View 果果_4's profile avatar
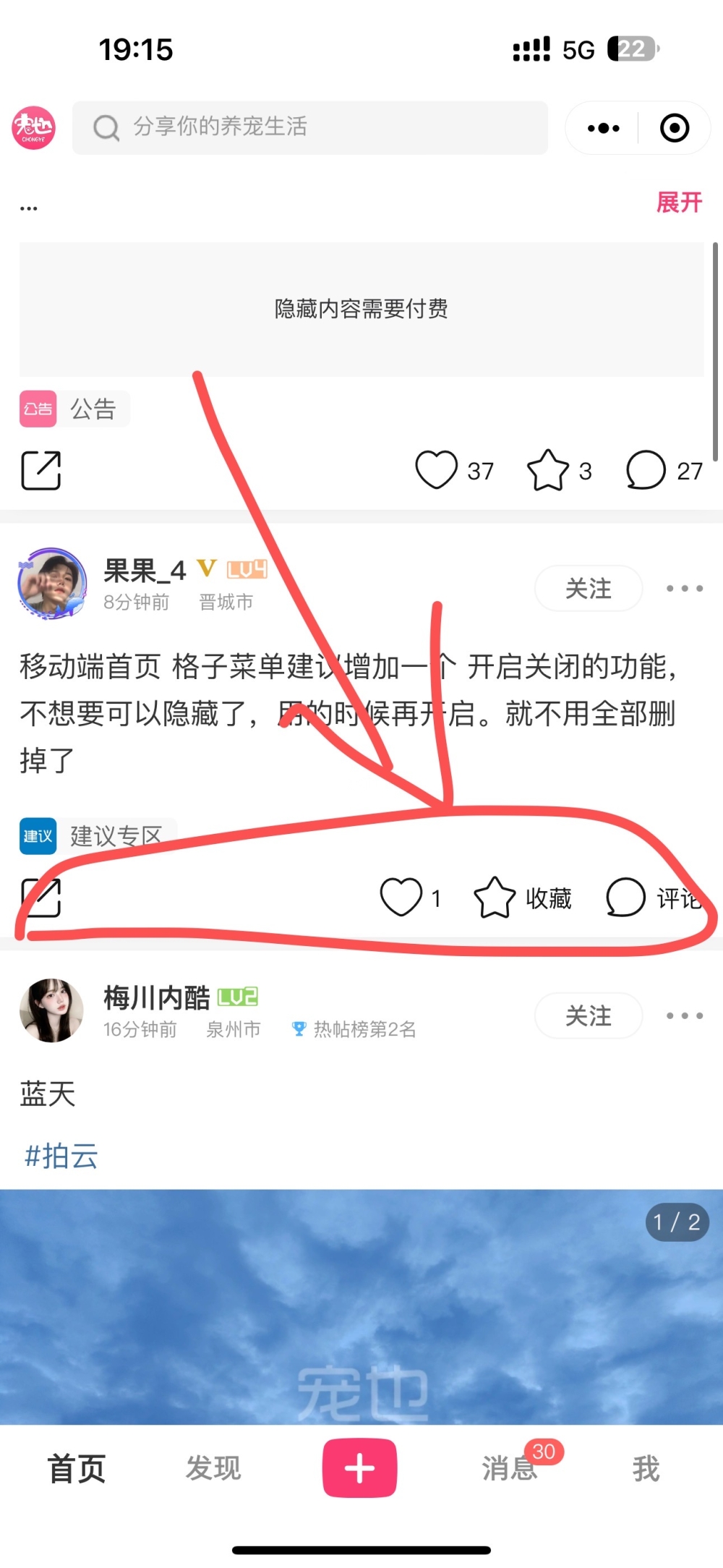 52,583
